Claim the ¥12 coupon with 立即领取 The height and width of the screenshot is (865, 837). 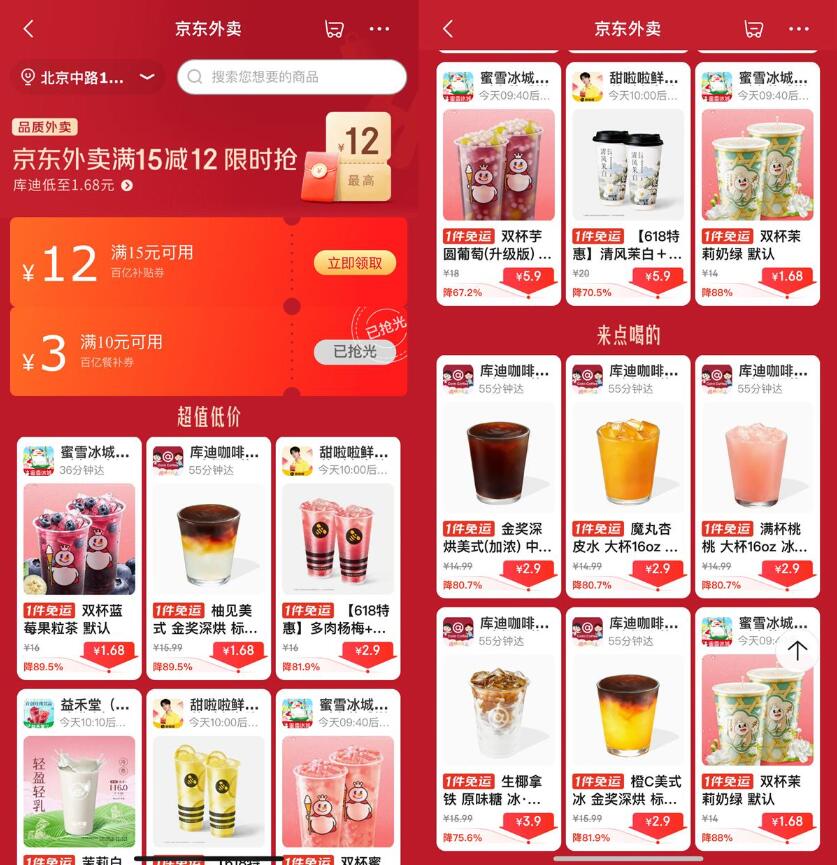coord(354,263)
